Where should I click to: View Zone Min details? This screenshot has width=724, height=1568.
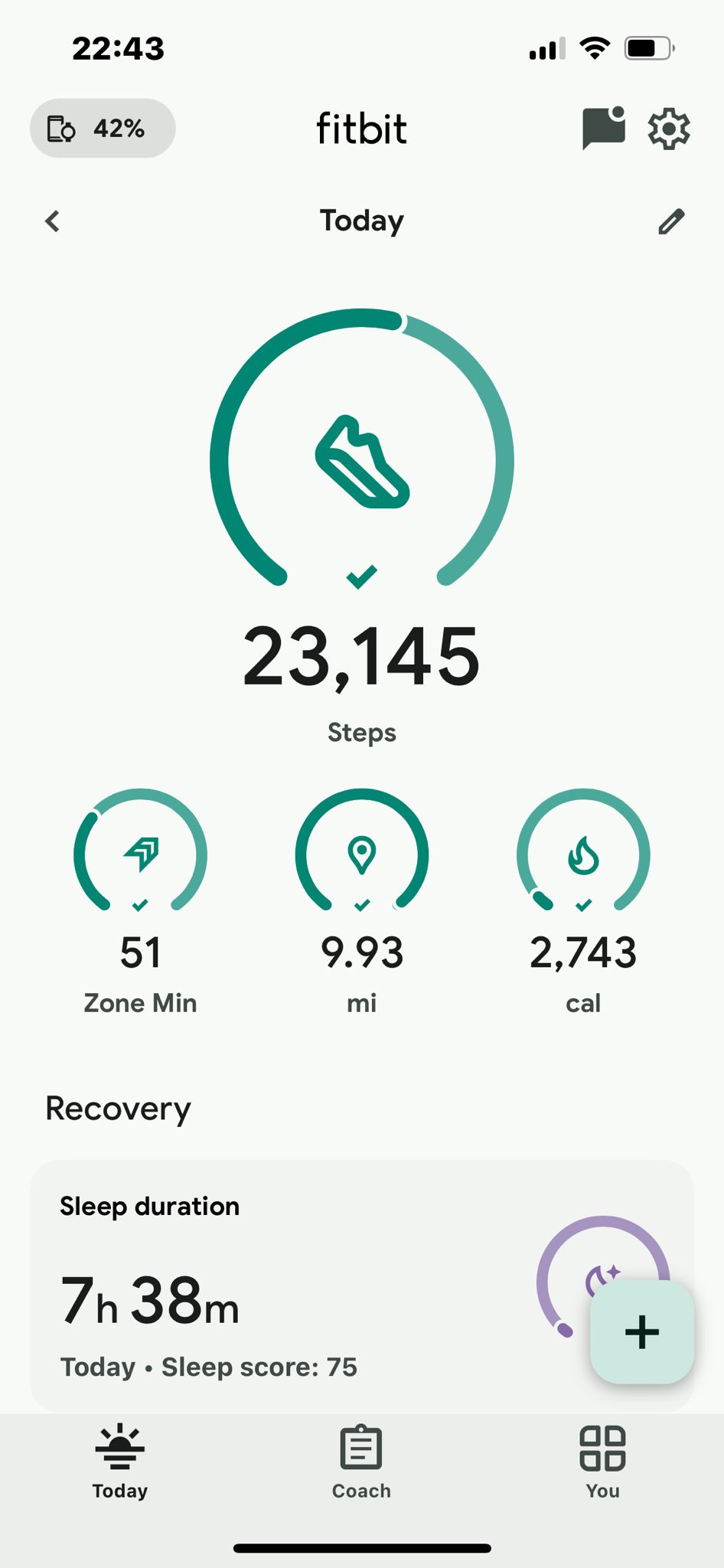coord(140,901)
